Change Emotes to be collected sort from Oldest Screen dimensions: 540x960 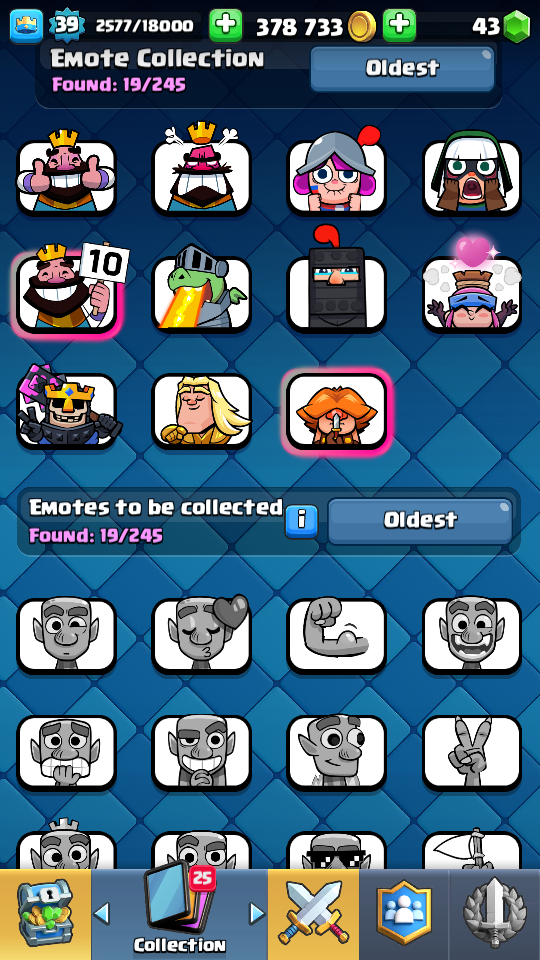pyautogui.click(x=420, y=520)
